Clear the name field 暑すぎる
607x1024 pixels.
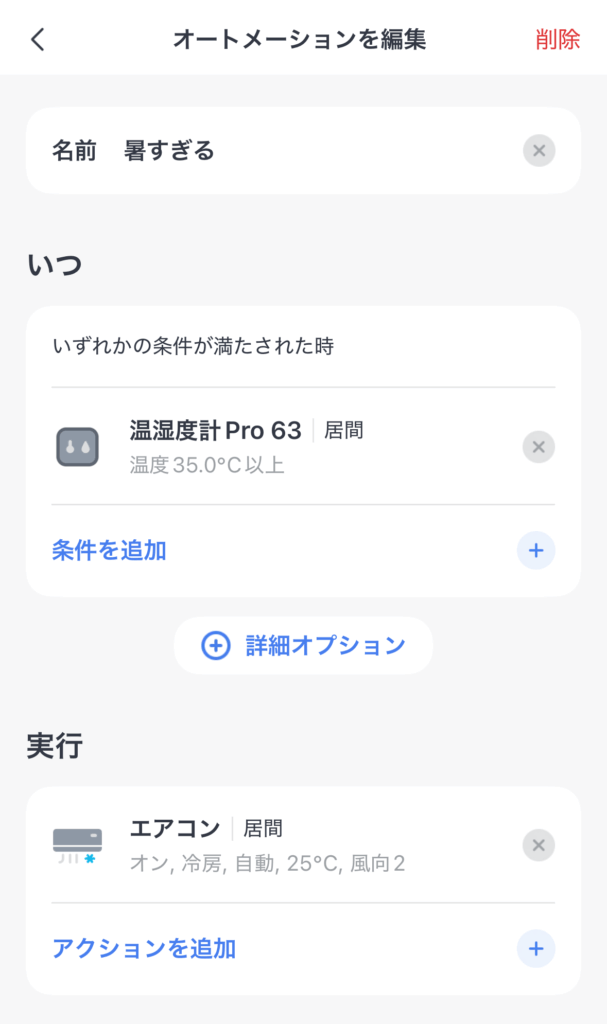pyautogui.click(x=539, y=151)
